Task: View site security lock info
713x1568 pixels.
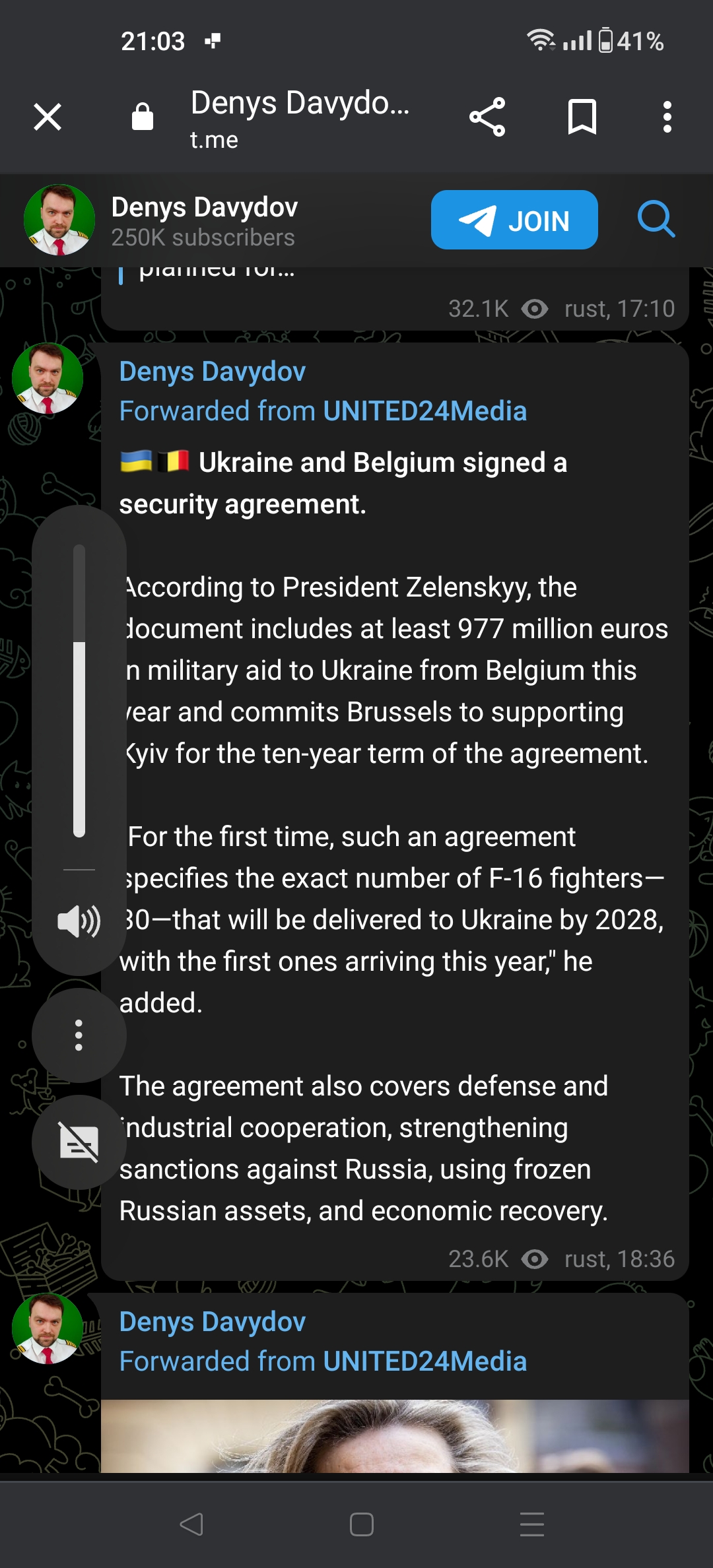Action: coord(143,117)
